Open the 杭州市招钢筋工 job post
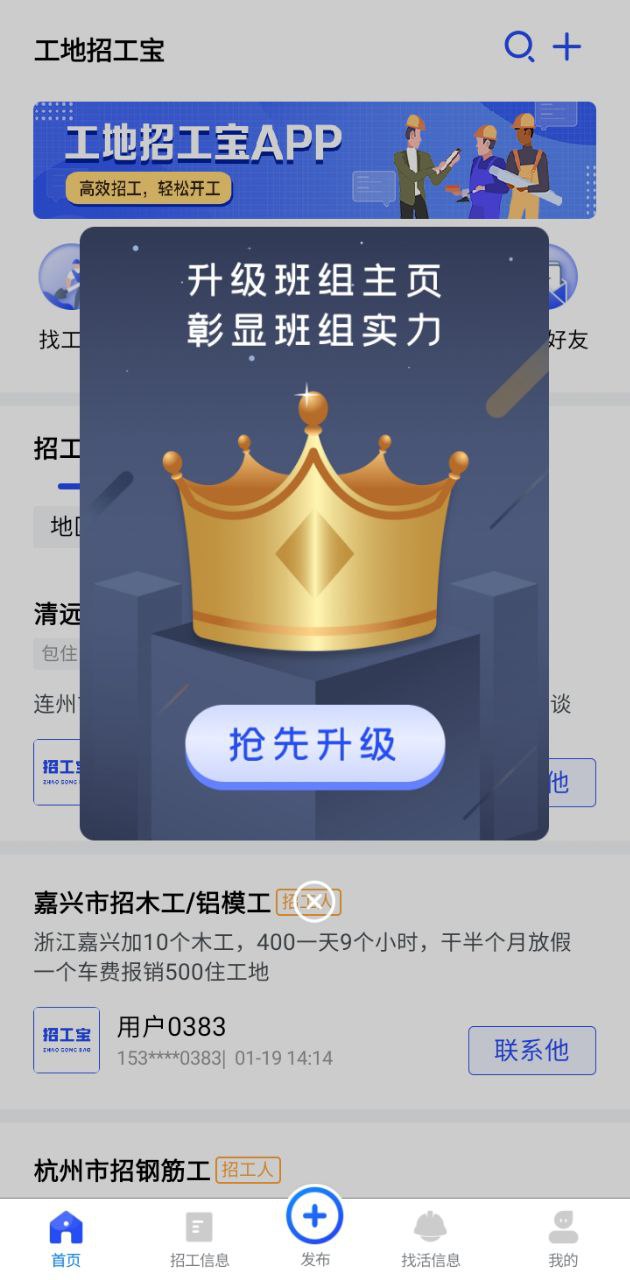The height and width of the screenshot is (1280, 630). 122,1170
